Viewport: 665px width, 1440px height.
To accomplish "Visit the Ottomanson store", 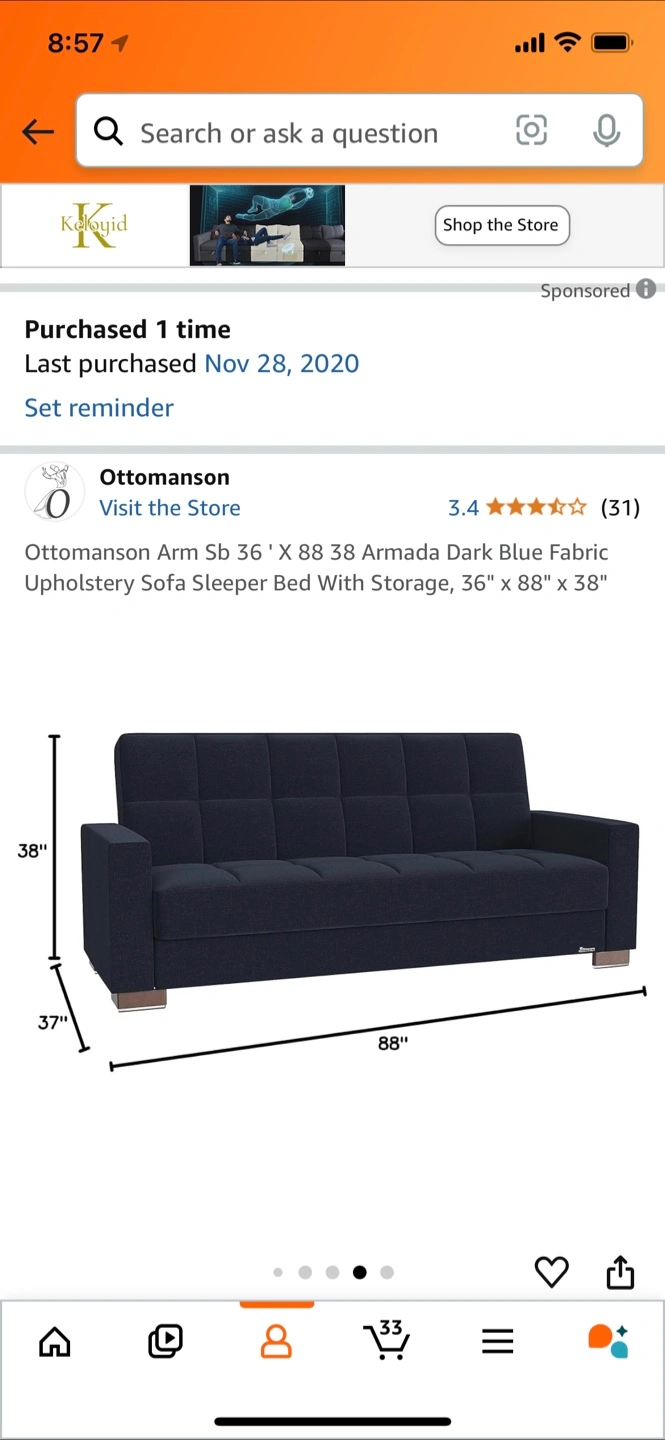I will pyautogui.click(x=170, y=508).
